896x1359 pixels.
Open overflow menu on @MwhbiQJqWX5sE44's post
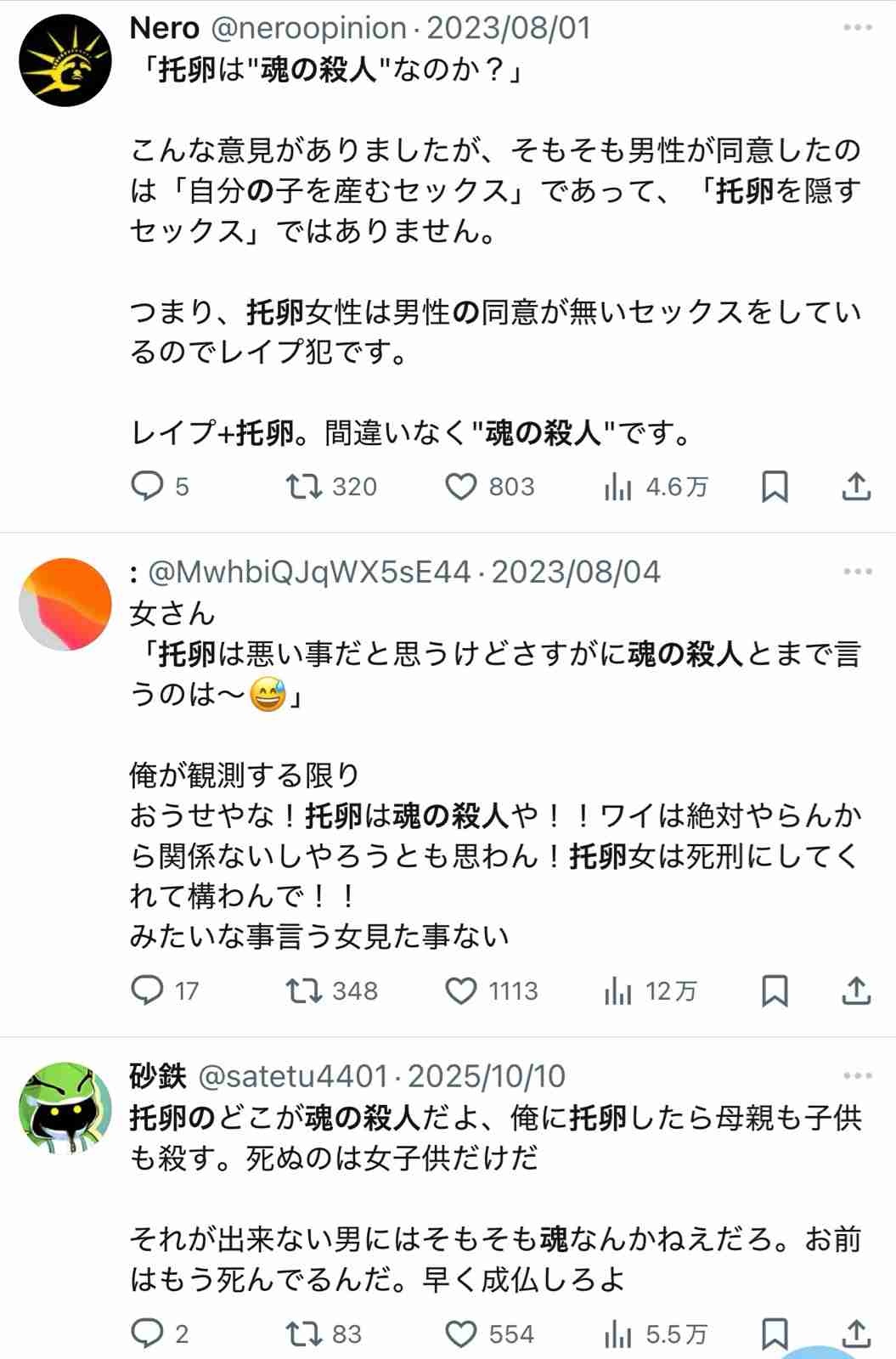point(858,572)
